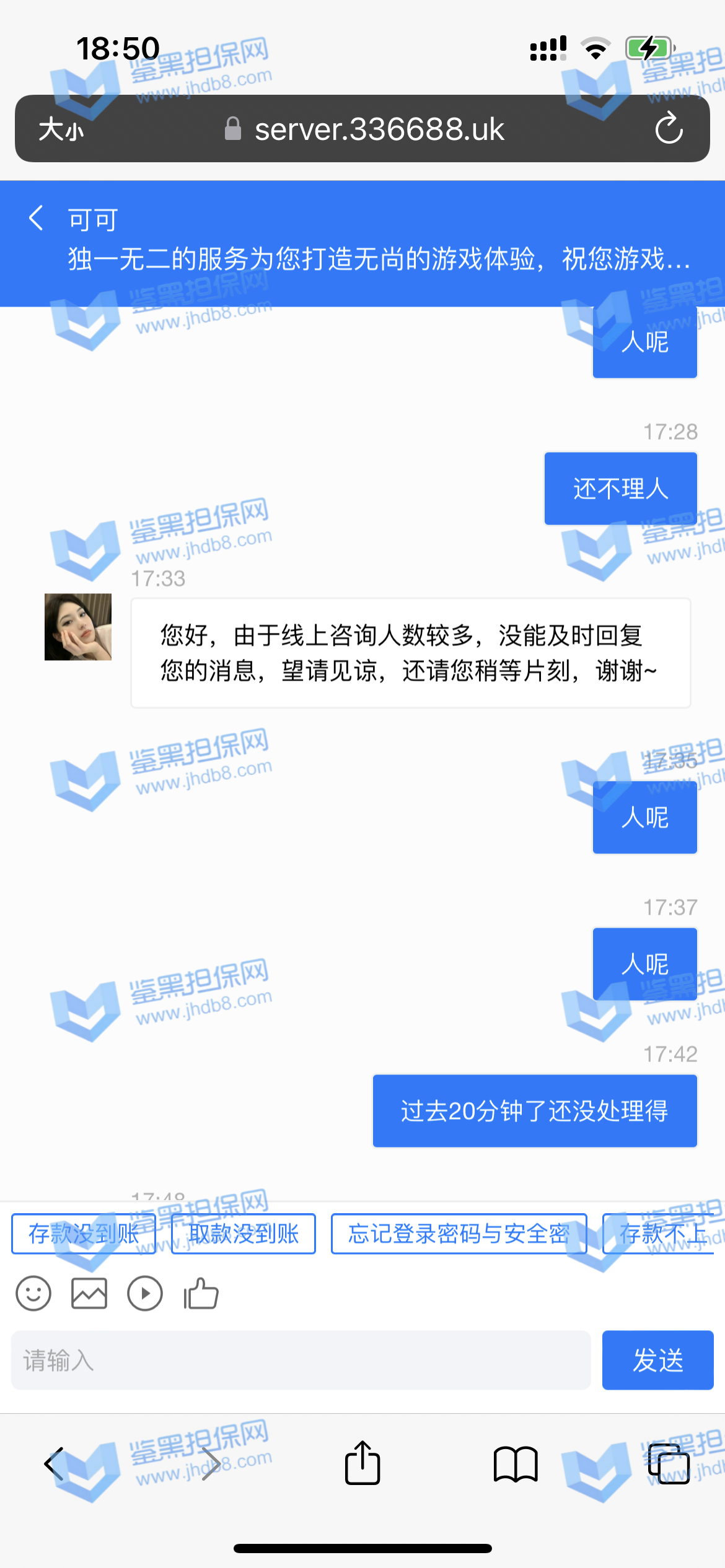Go back to the previous browser page

click(x=55, y=1464)
